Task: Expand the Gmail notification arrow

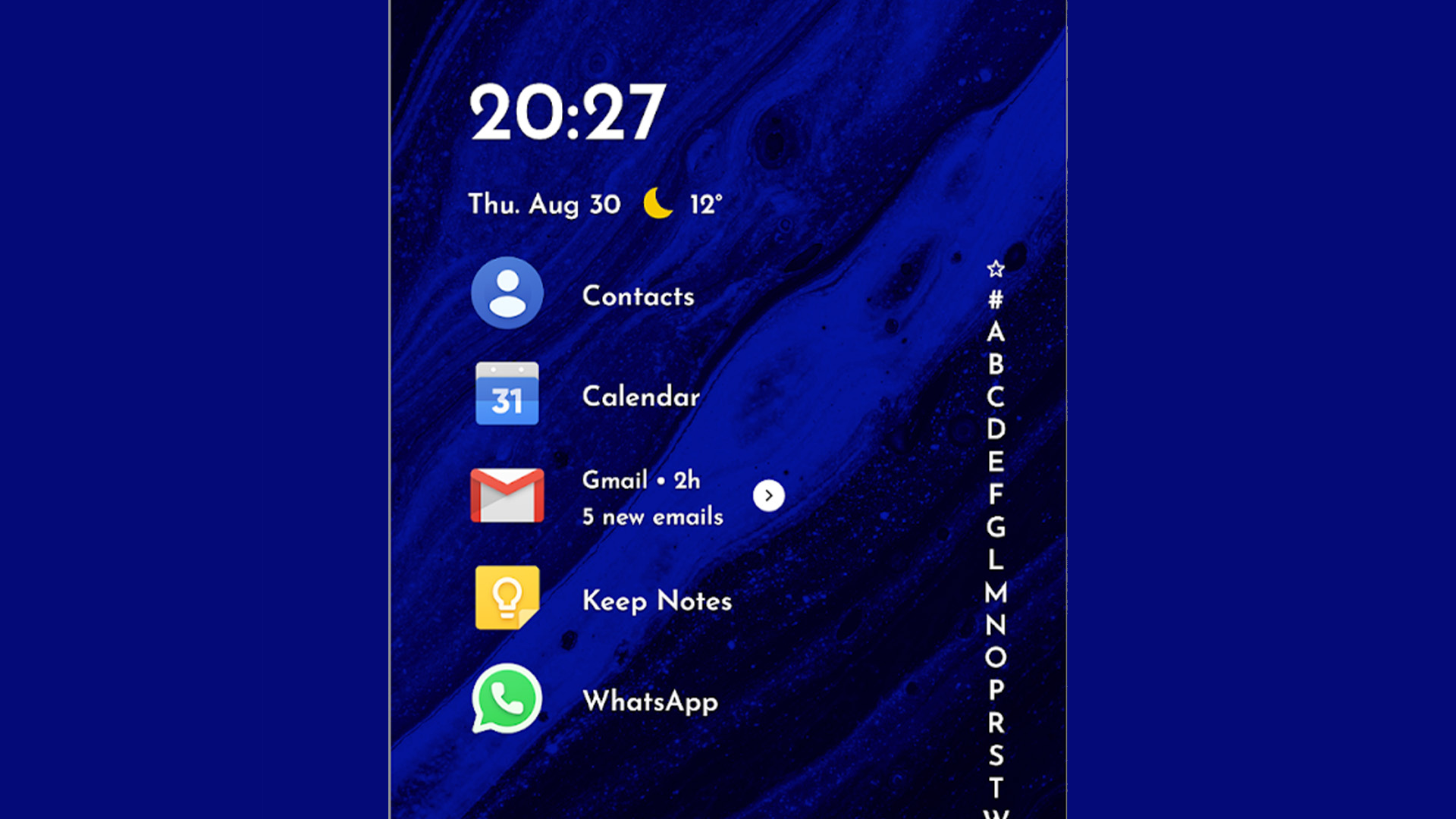Action: [x=768, y=496]
